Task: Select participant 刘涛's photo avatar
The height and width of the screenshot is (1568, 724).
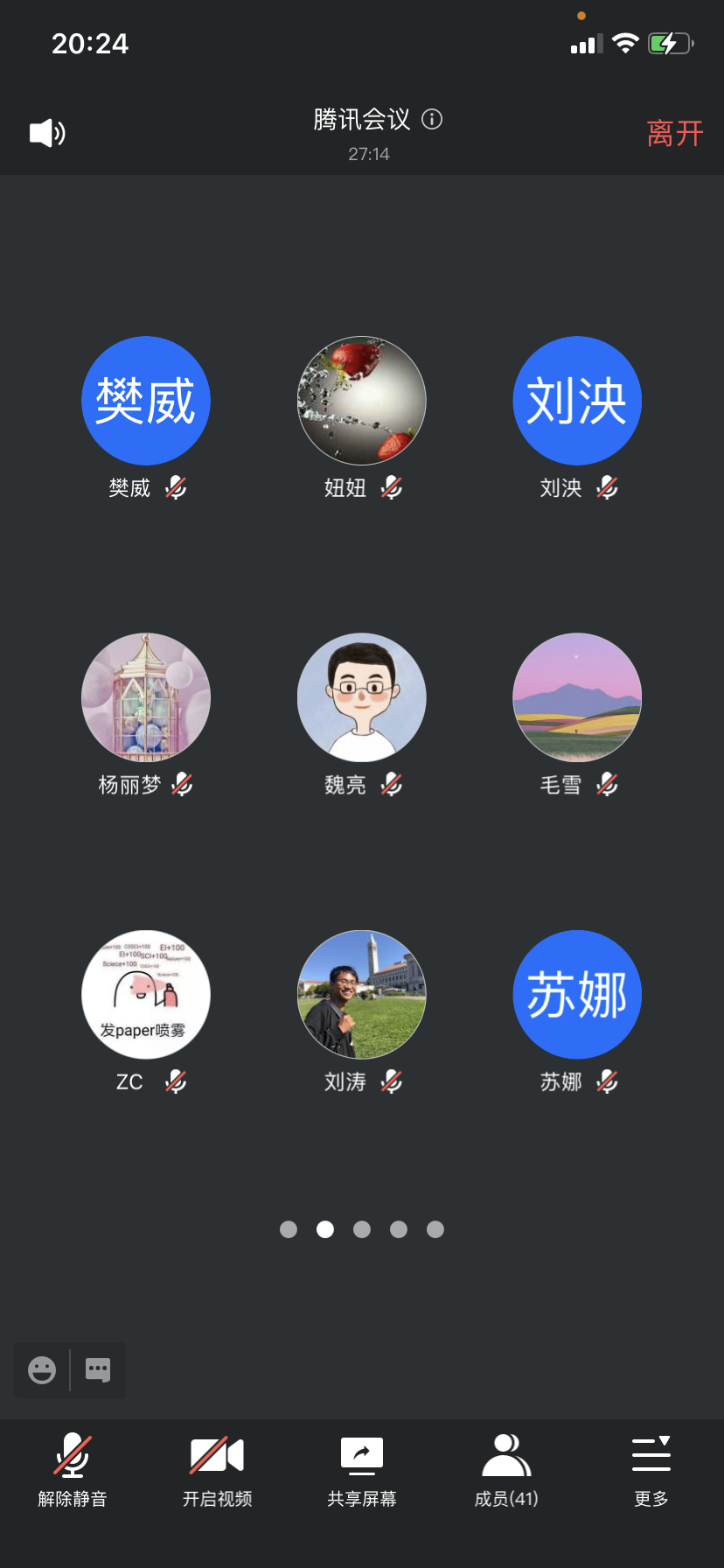Action: click(362, 994)
